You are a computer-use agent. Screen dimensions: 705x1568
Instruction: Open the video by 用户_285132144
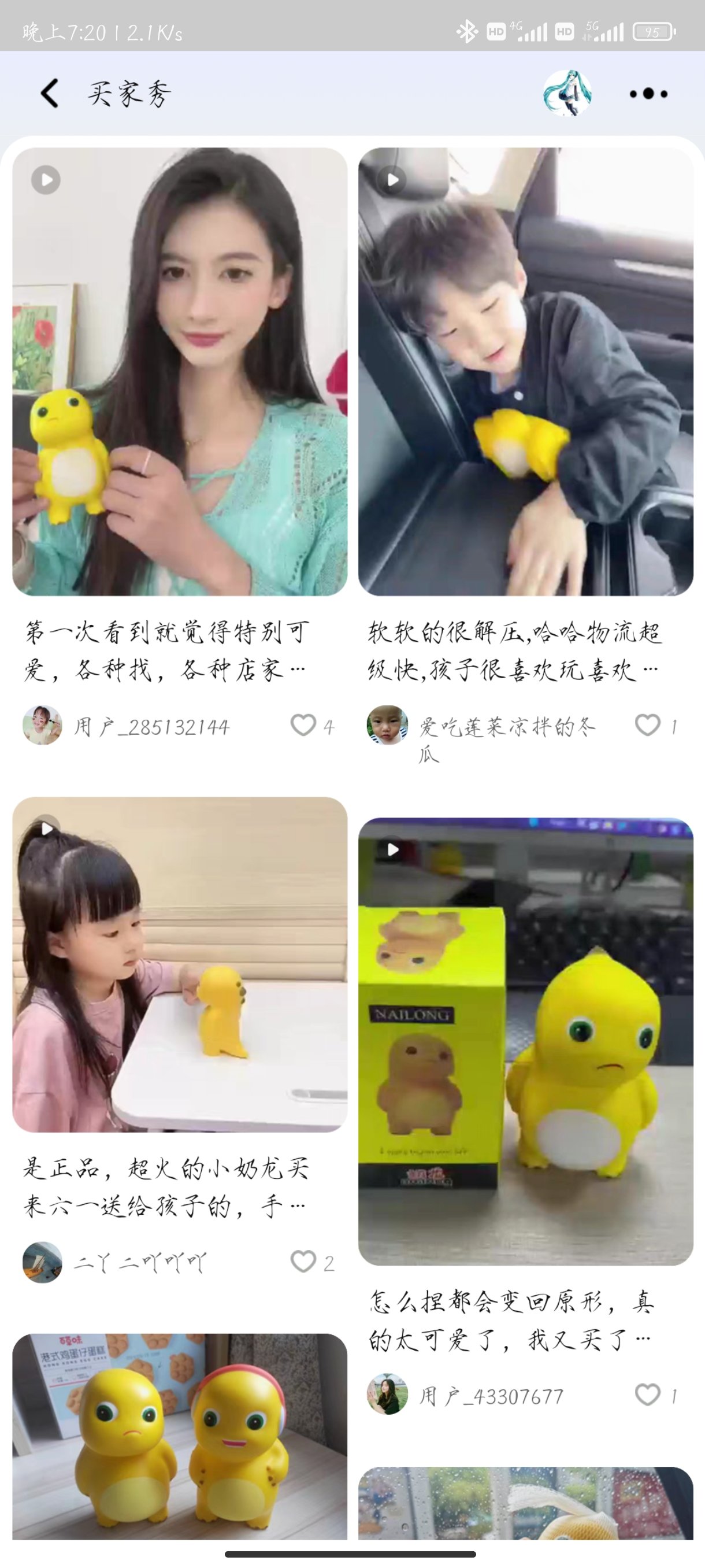coord(180,371)
